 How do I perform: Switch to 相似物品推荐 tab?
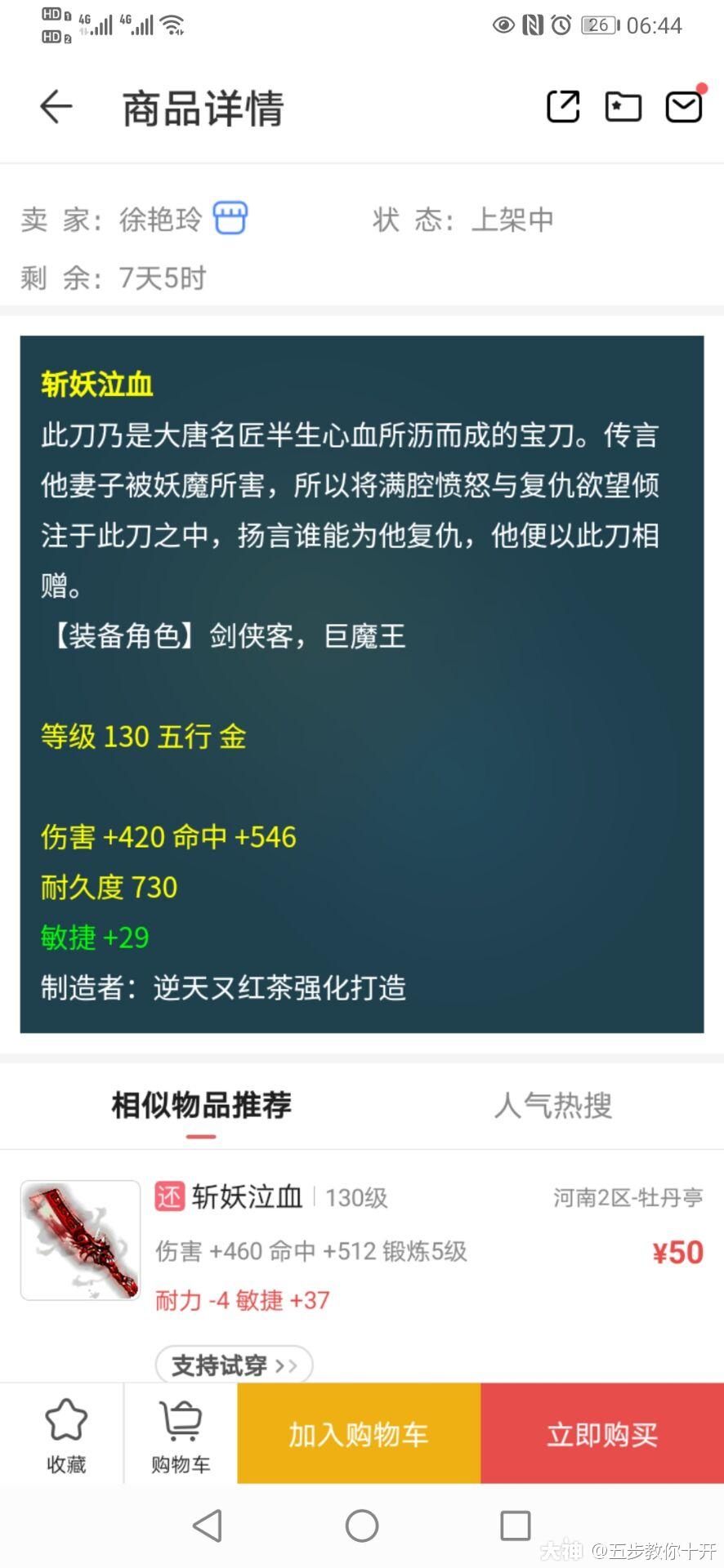pyautogui.click(x=201, y=1105)
